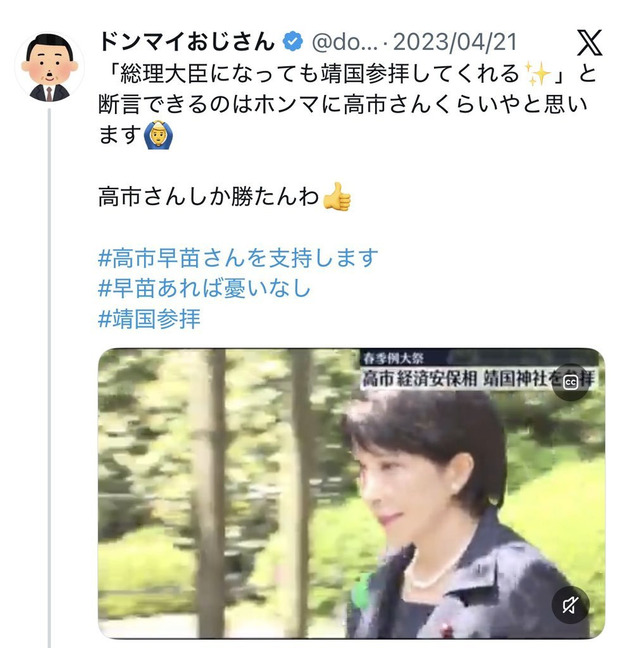Image resolution: width=620 pixels, height=648 pixels.
Task: Open hashtag #早苗あれば憂いなし
Action: click(204, 288)
